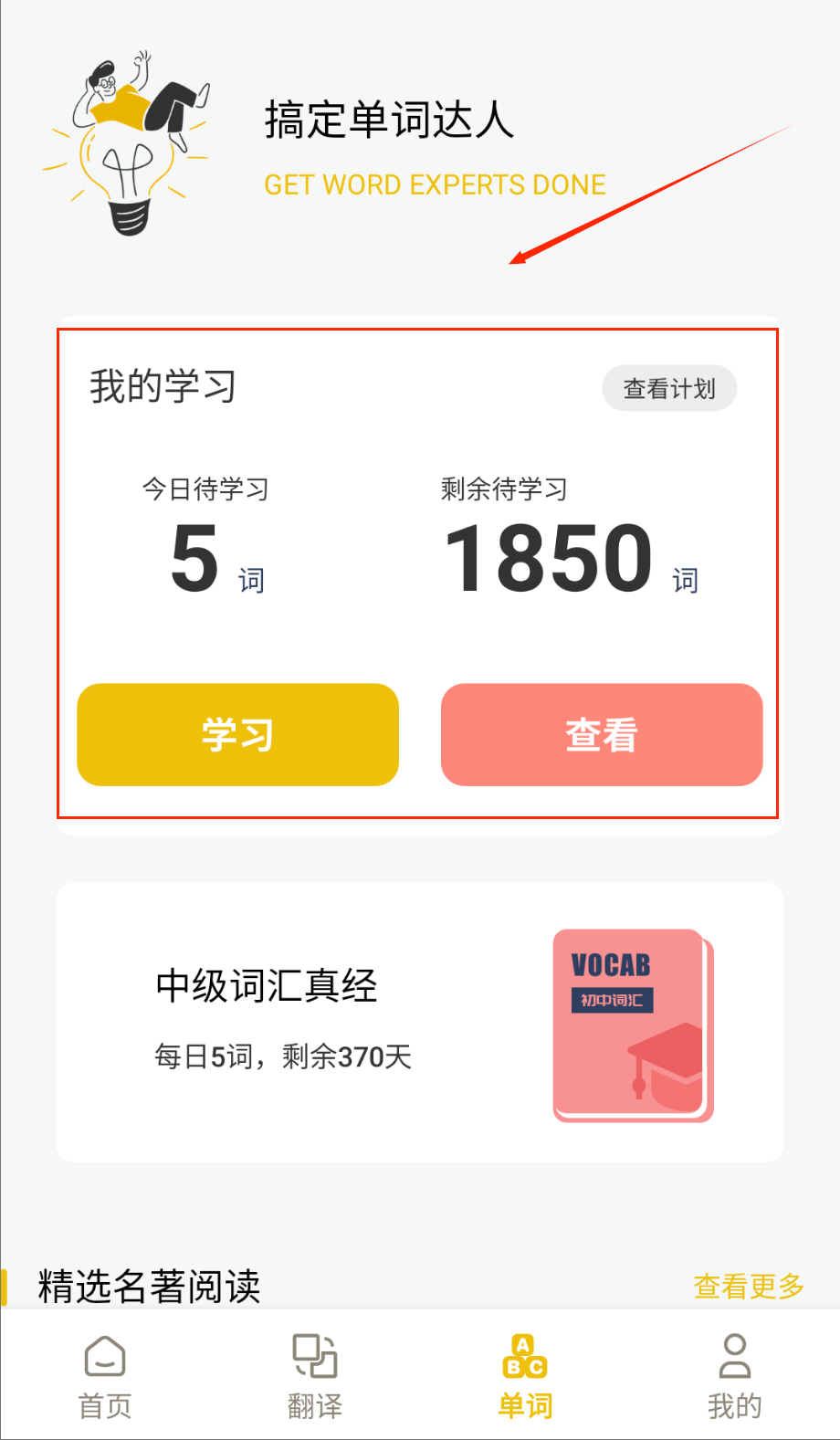840x1440 pixels.
Task: Open the 我的 profile tab
Action: tap(734, 1377)
